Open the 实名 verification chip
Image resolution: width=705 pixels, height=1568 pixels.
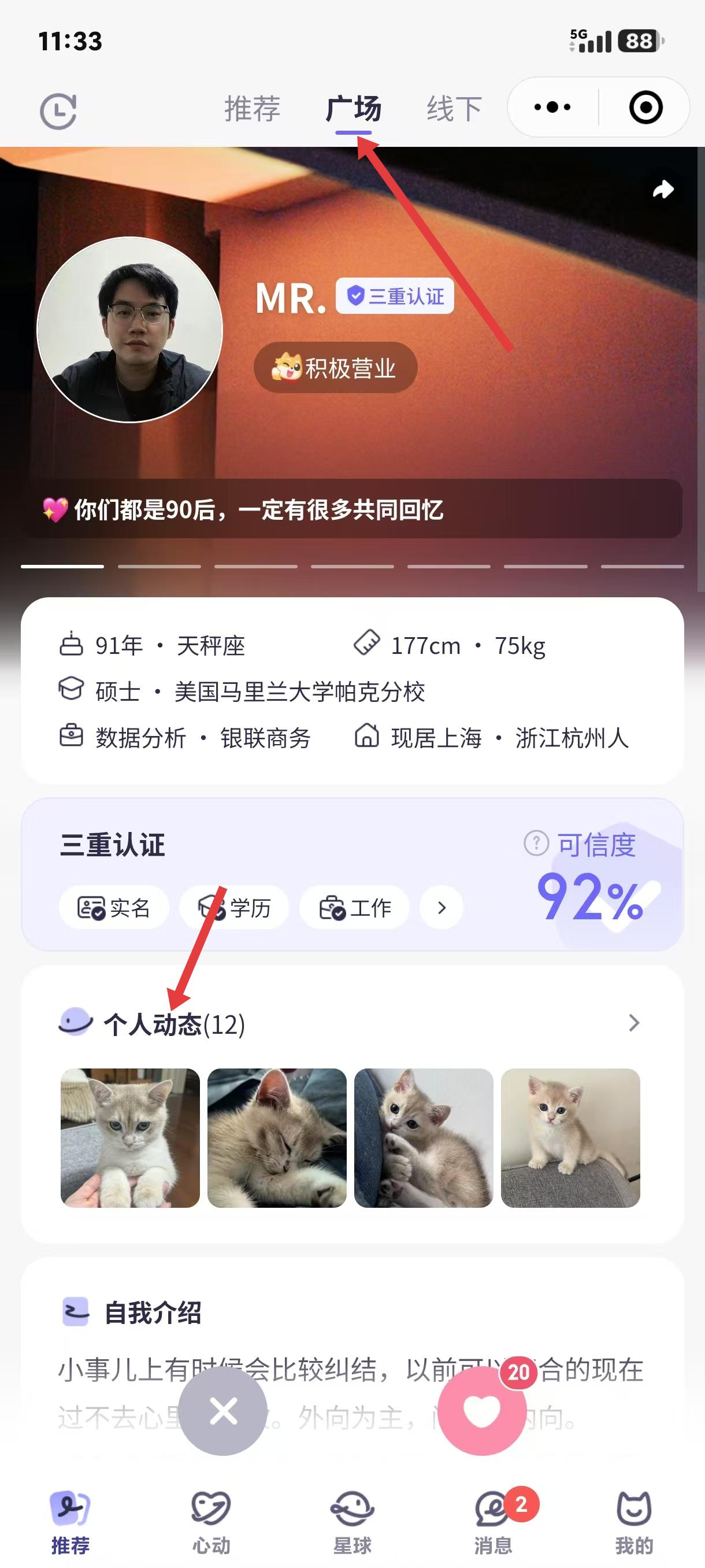(114, 908)
